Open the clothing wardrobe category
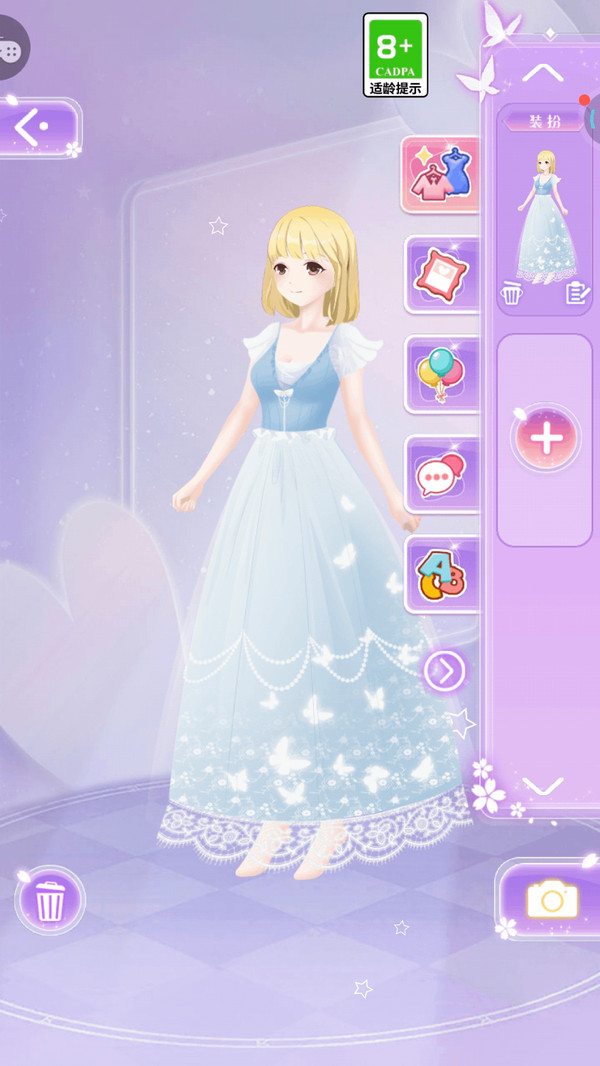 (442, 174)
